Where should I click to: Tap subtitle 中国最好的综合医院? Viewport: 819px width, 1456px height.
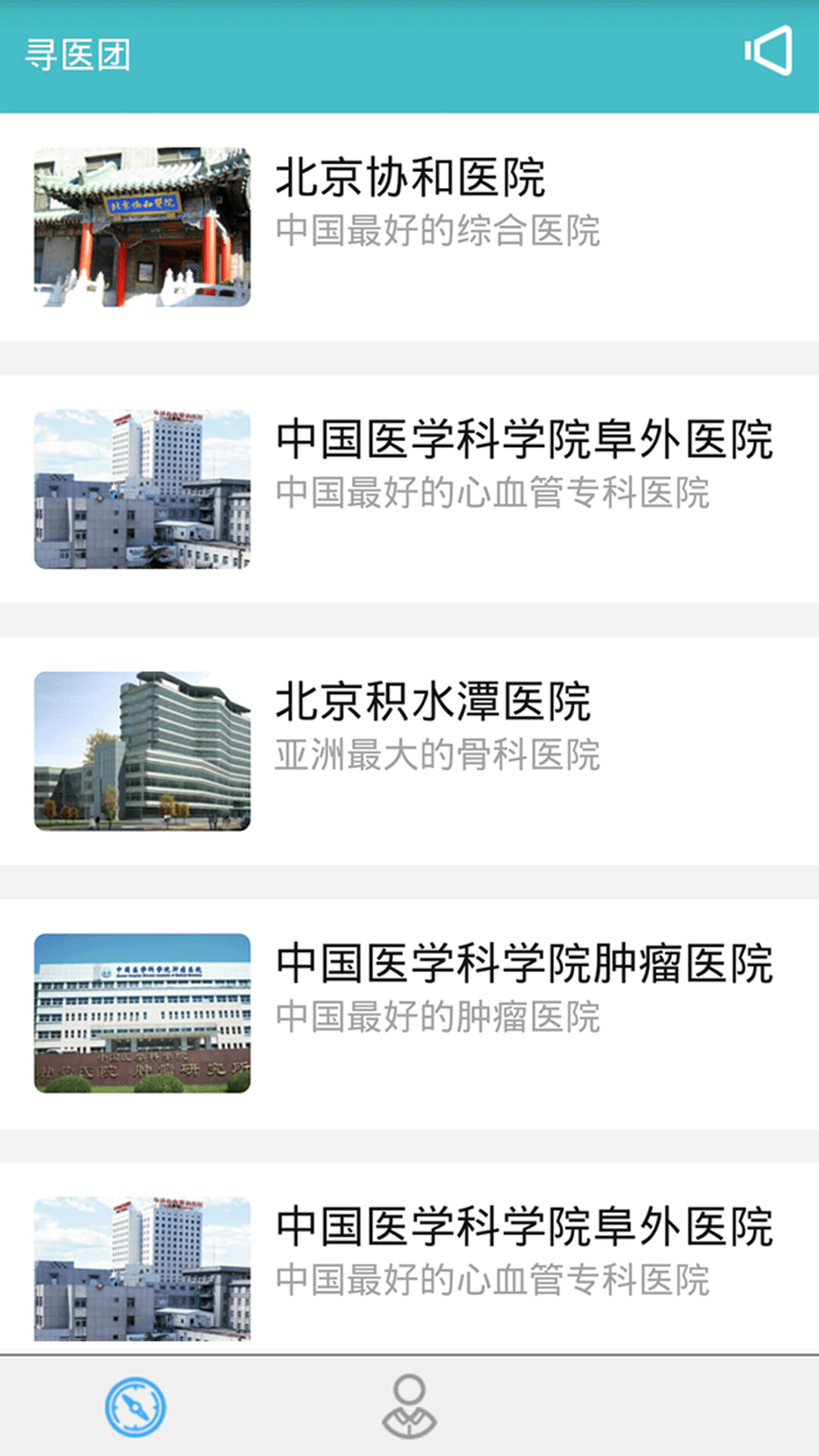pyautogui.click(x=441, y=234)
